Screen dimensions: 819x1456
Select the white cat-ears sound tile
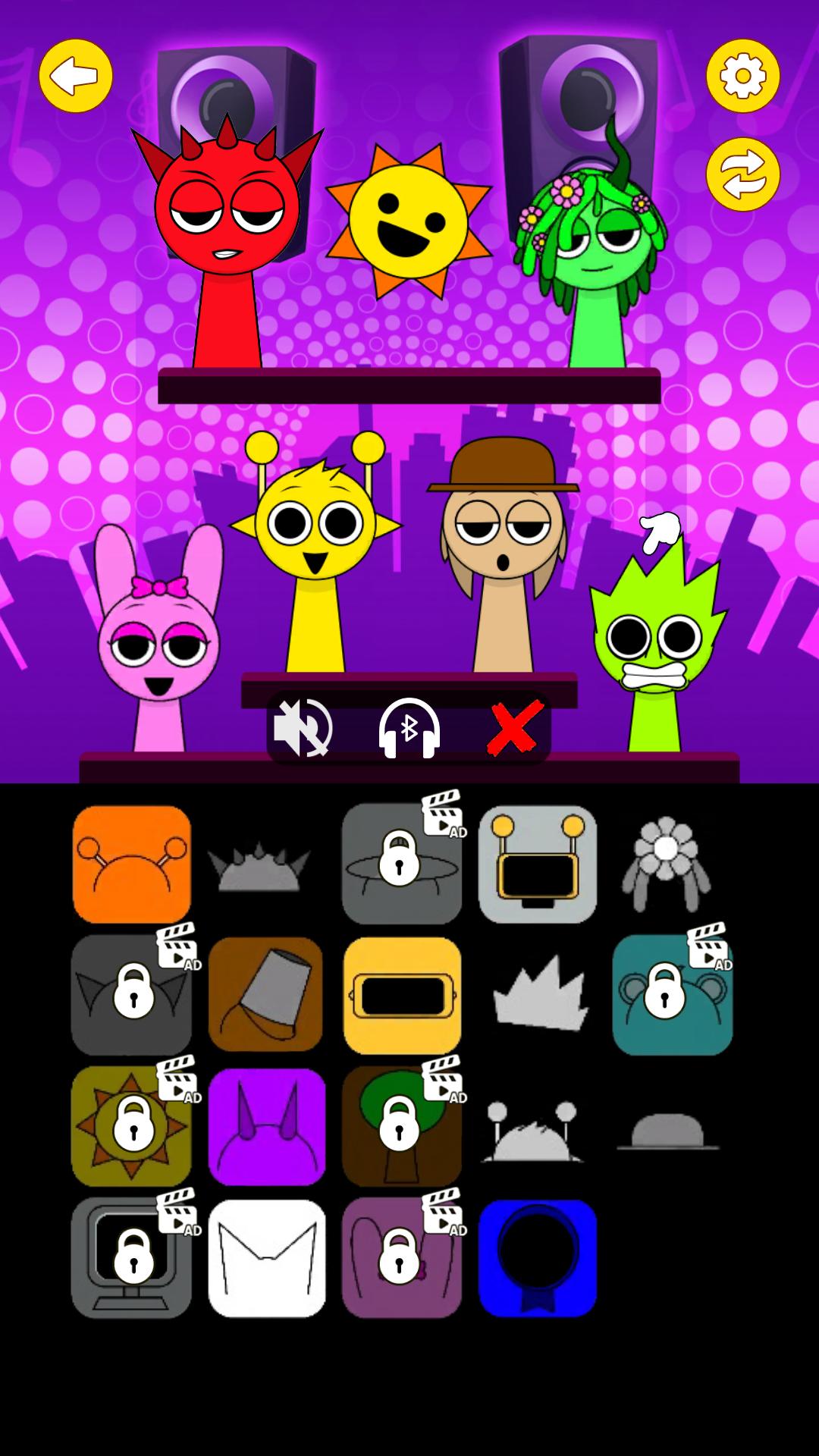267,1259
